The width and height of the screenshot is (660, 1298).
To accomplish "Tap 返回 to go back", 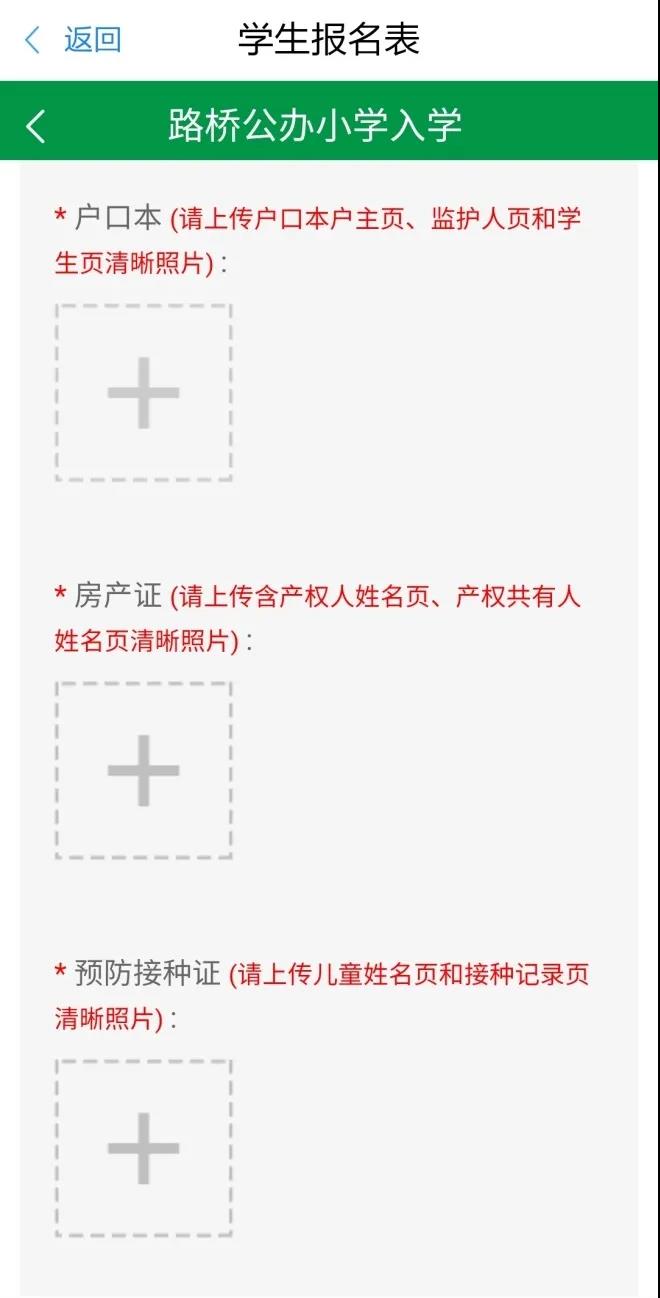I will 73,40.
